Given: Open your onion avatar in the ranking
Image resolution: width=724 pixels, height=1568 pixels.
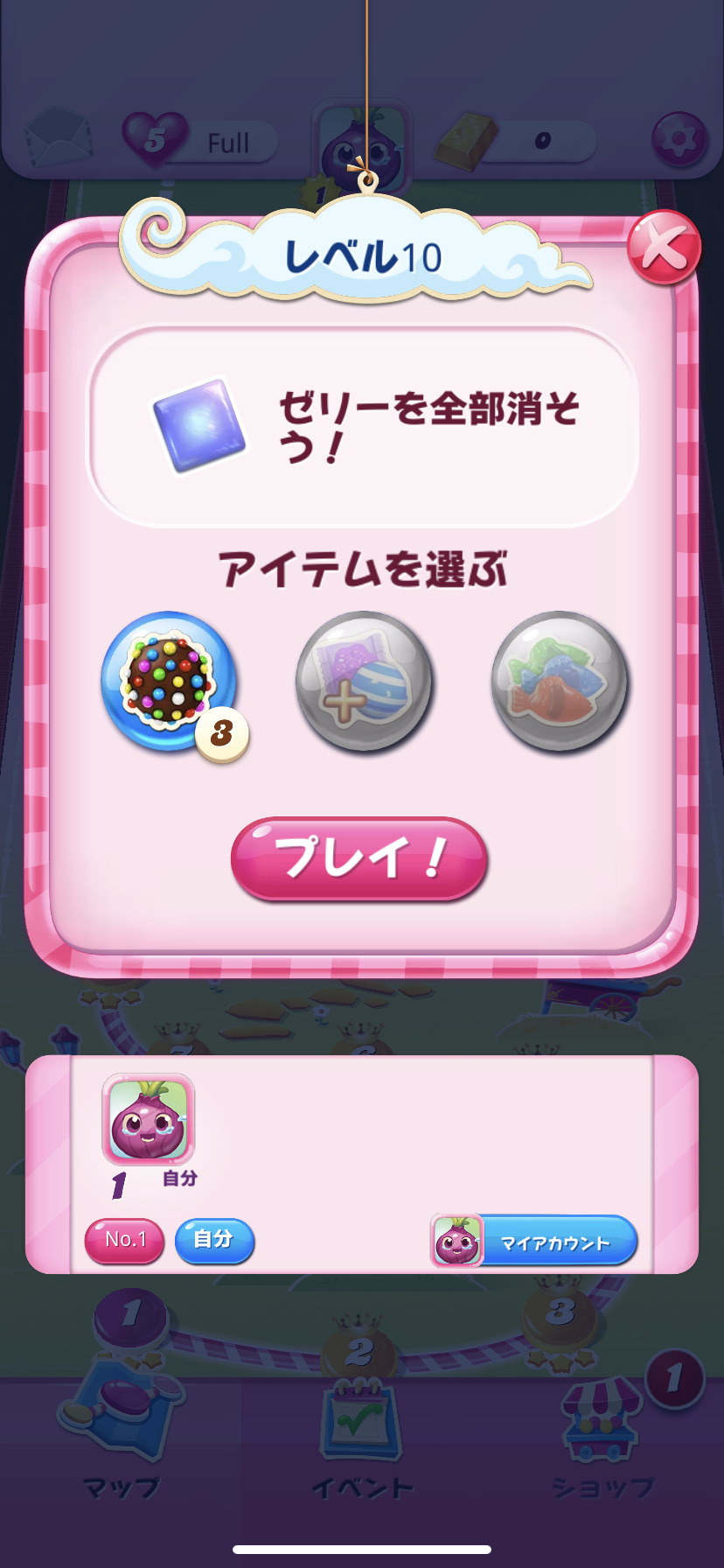Looking at the screenshot, I should (149, 1119).
